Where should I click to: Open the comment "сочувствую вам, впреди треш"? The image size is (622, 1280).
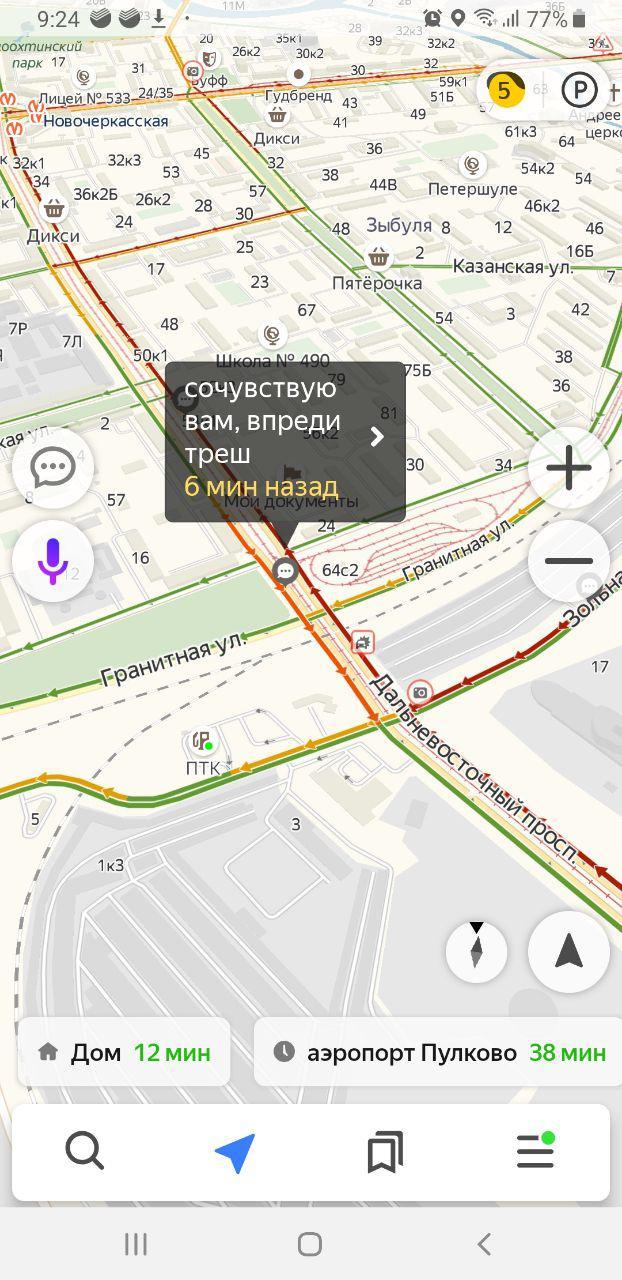pyautogui.click(x=285, y=441)
